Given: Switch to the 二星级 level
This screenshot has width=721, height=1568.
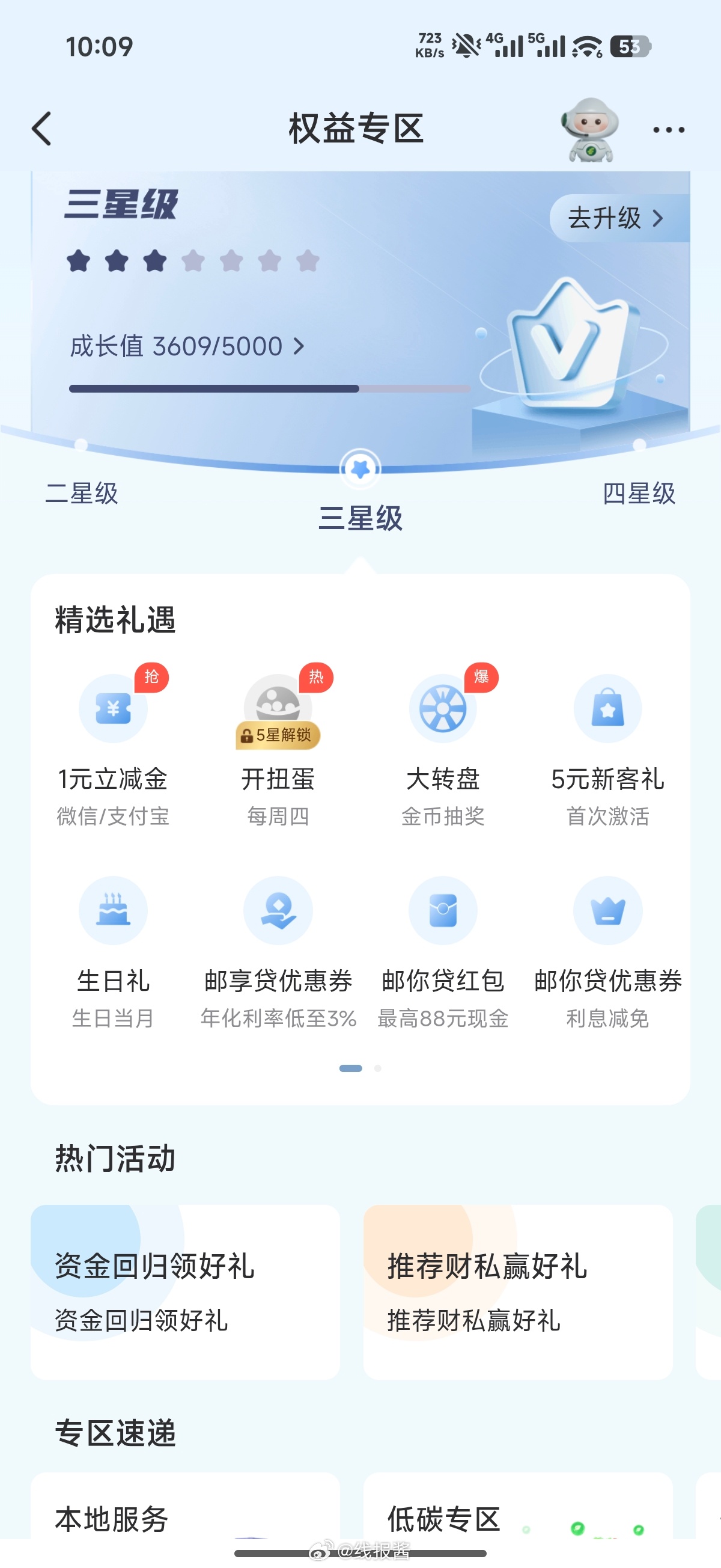Looking at the screenshot, I should coord(82,493).
